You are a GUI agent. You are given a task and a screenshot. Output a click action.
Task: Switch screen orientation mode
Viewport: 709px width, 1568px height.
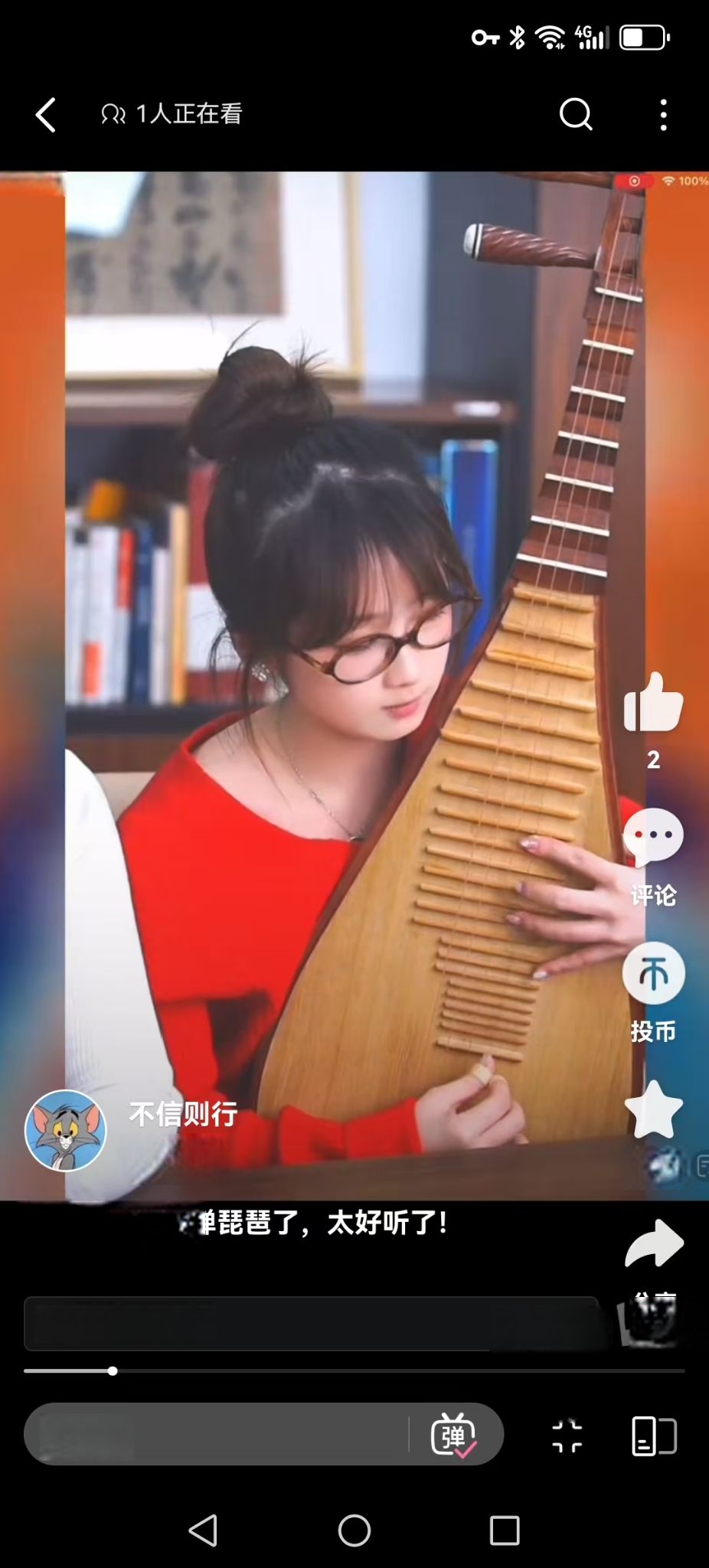pyautogui.click(x=654, y=1436)
